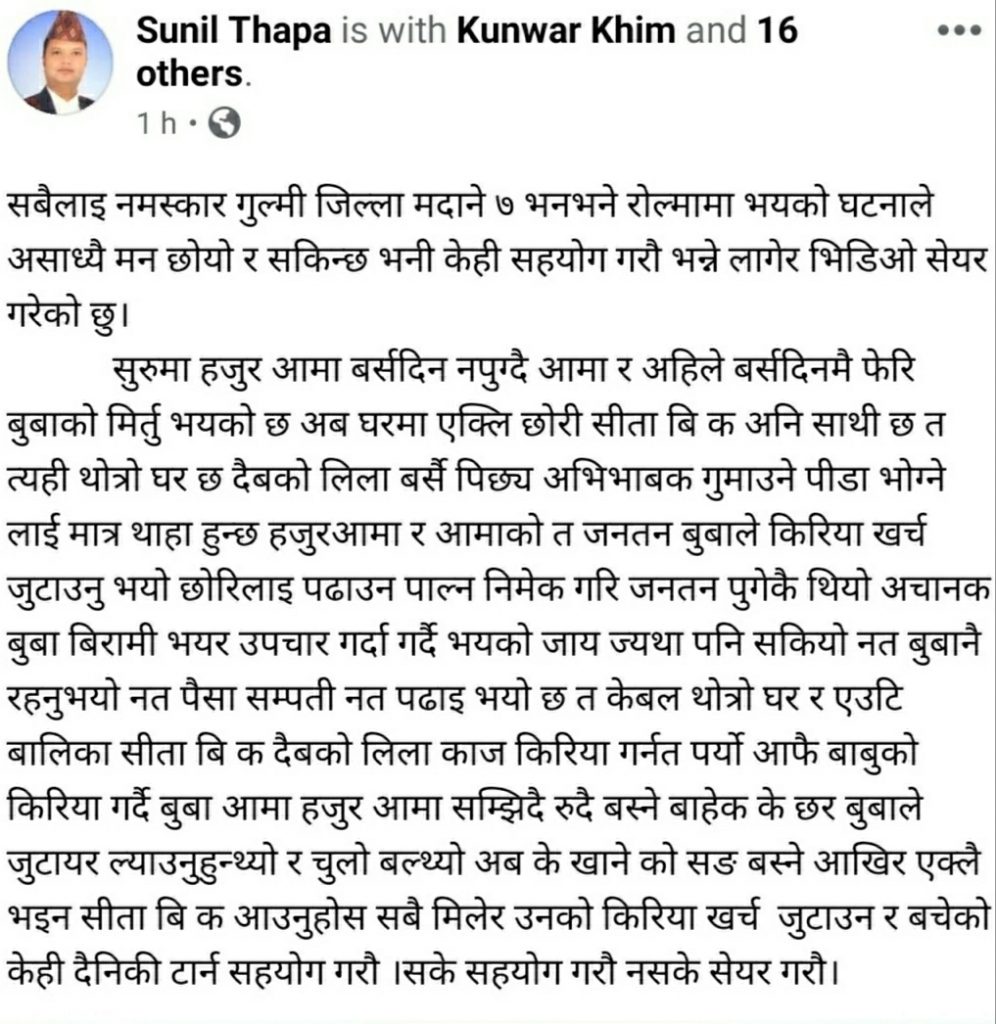Viewport: 996px width, 1024px height.
Task: Open Sunil Thapa's profile name link
Action: tap(233, 32)
